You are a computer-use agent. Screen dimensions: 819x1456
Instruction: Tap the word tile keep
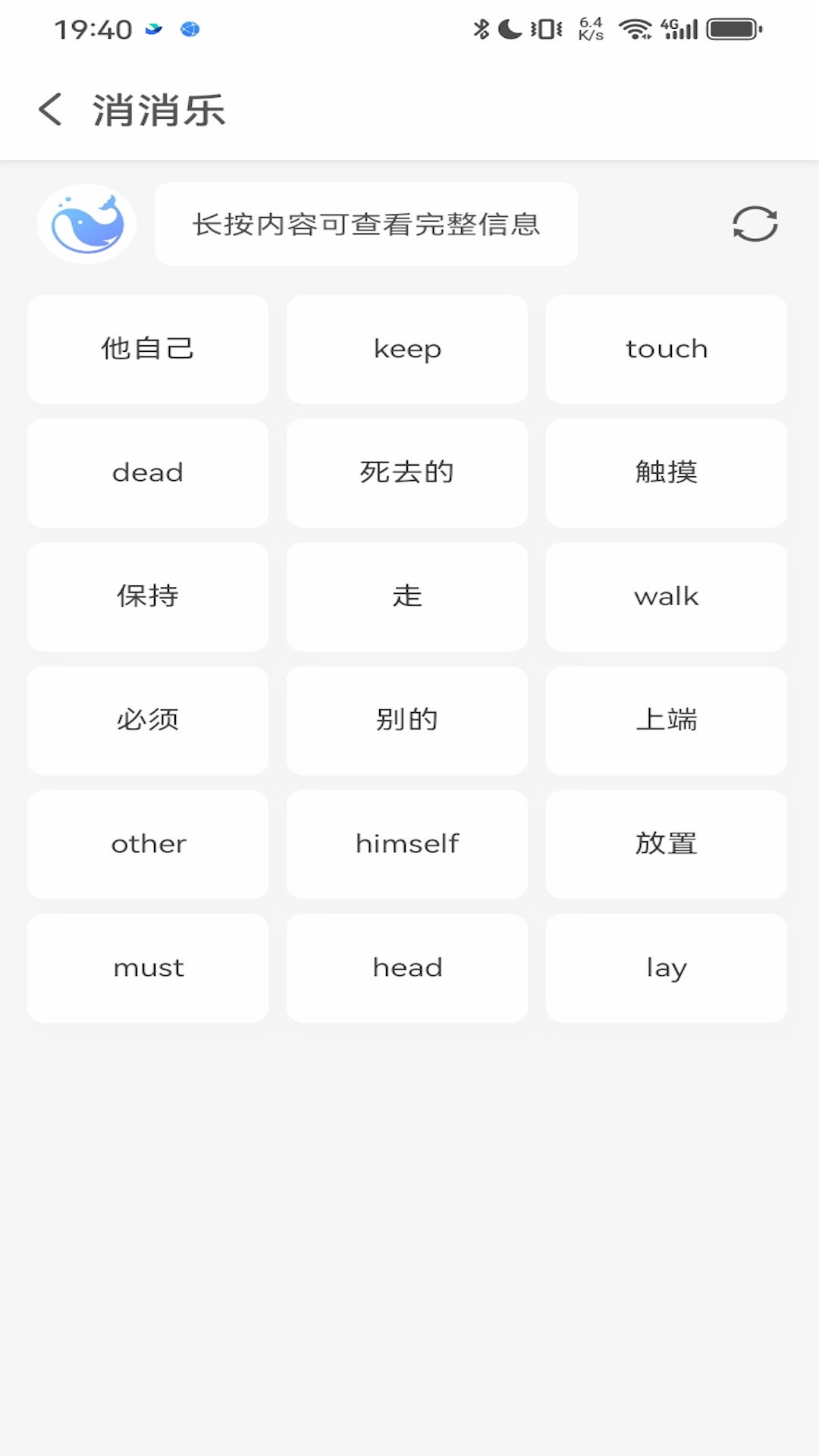[x=407, y=349]
